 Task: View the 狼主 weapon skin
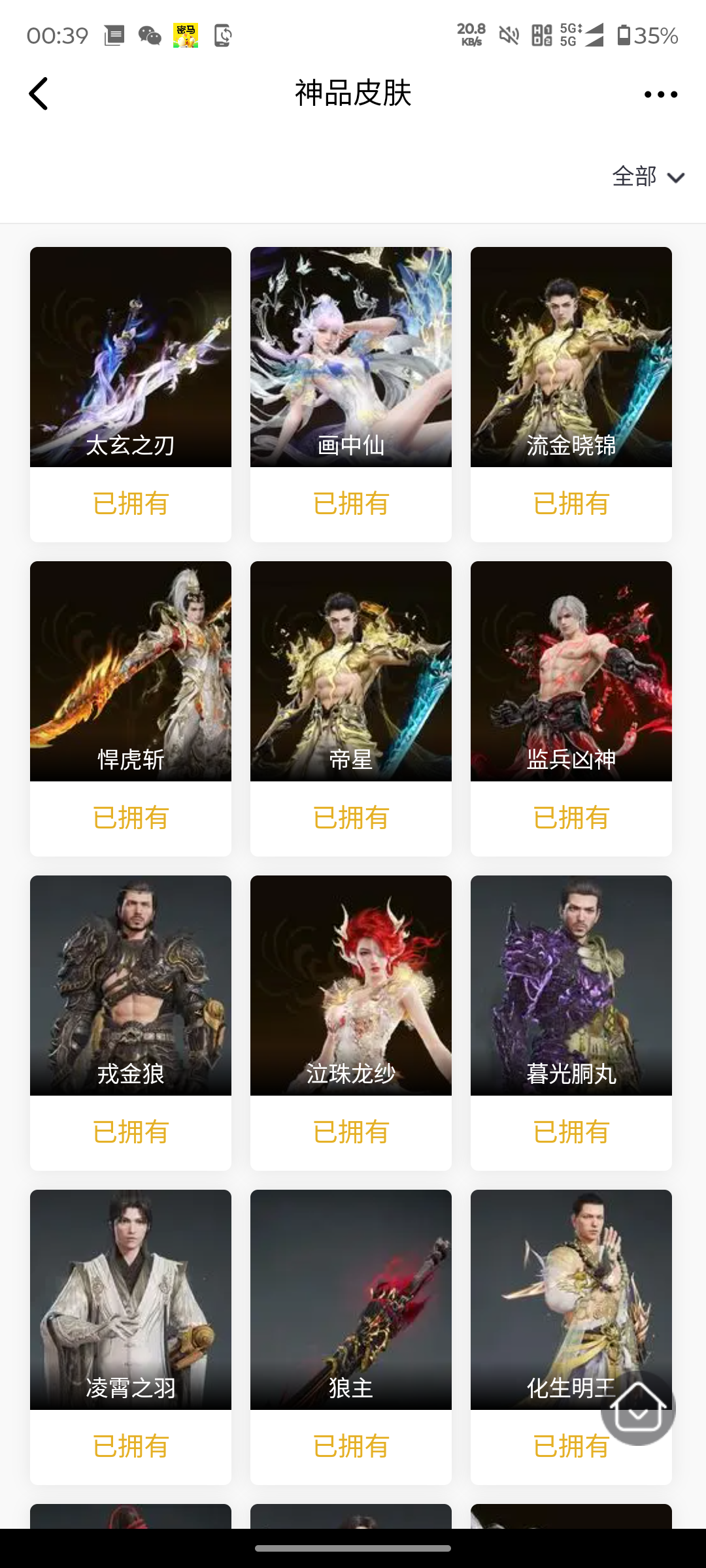(351, 1299)
